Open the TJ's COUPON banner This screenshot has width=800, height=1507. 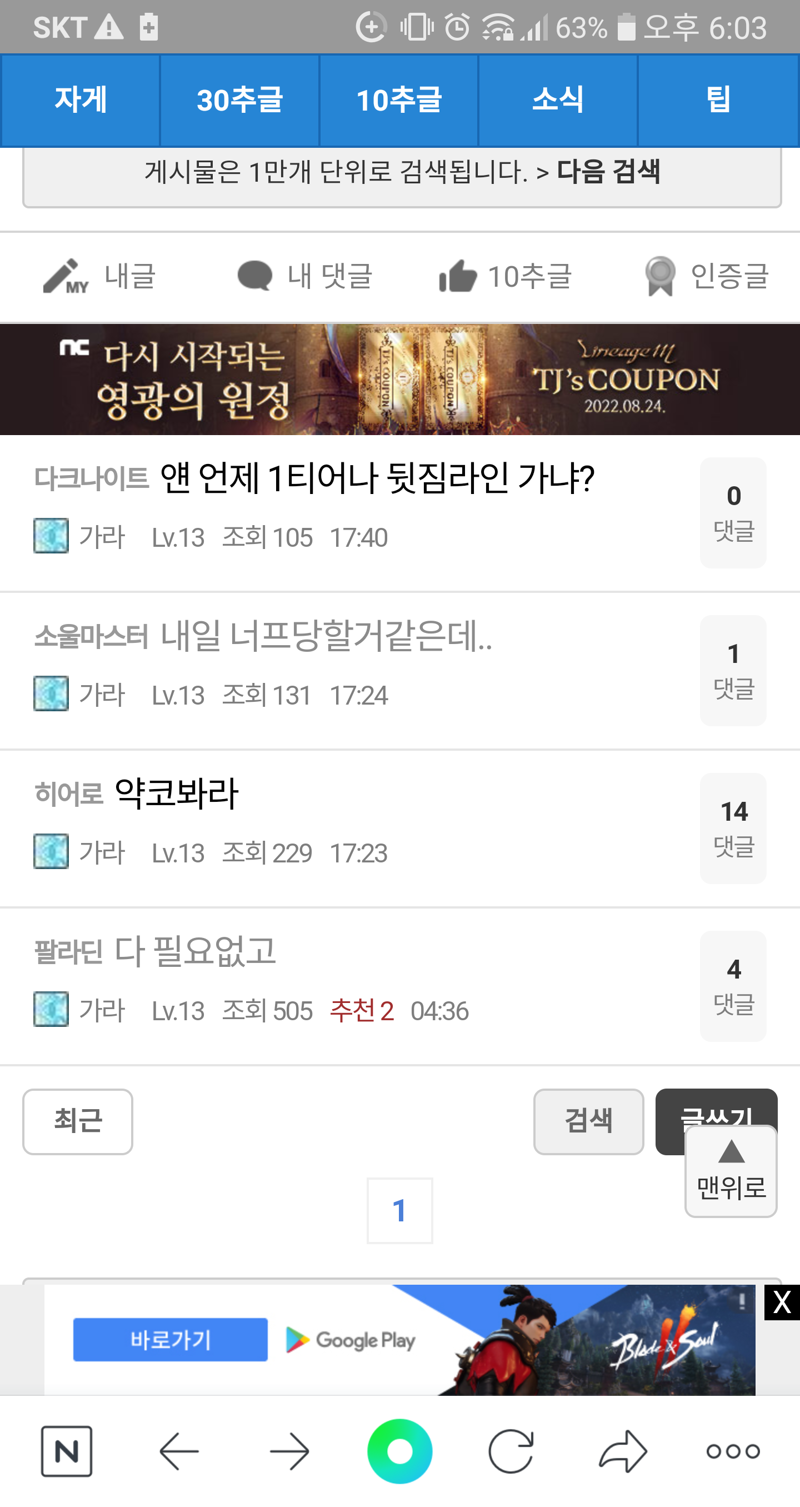[x=400, y=379]
